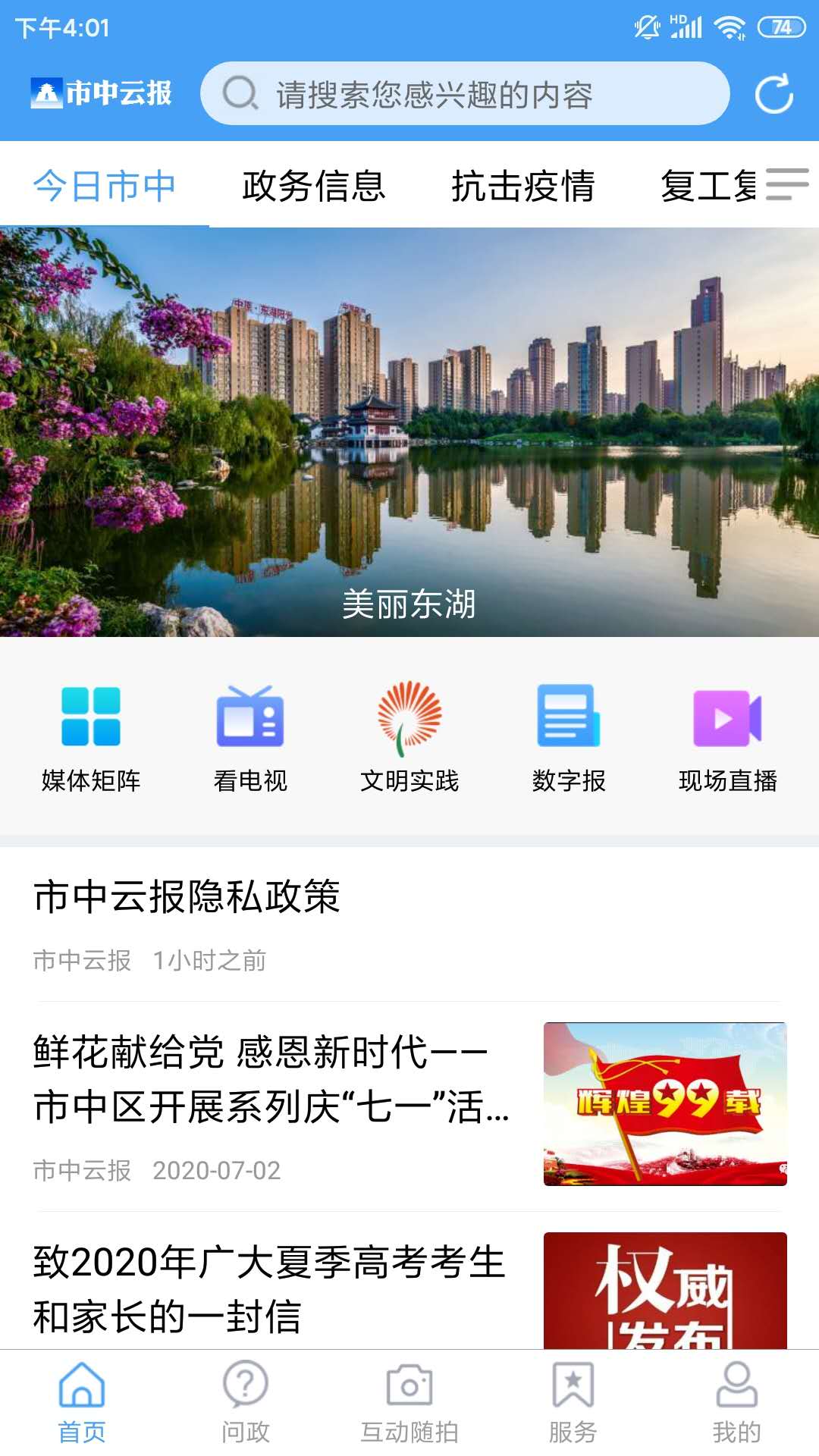Tap the 首页 home tab
This screenshot has height=1456, width=819.
coord(82,1402)
